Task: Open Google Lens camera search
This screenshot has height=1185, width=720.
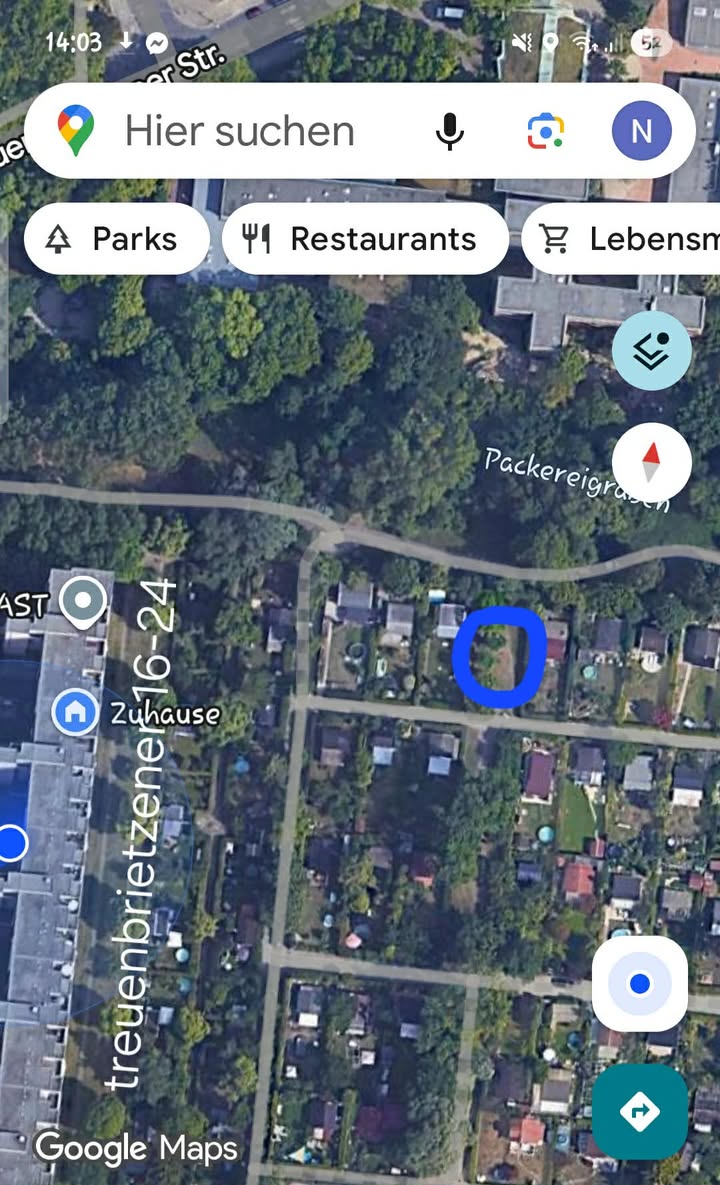Action: click(x=546, y=131)
